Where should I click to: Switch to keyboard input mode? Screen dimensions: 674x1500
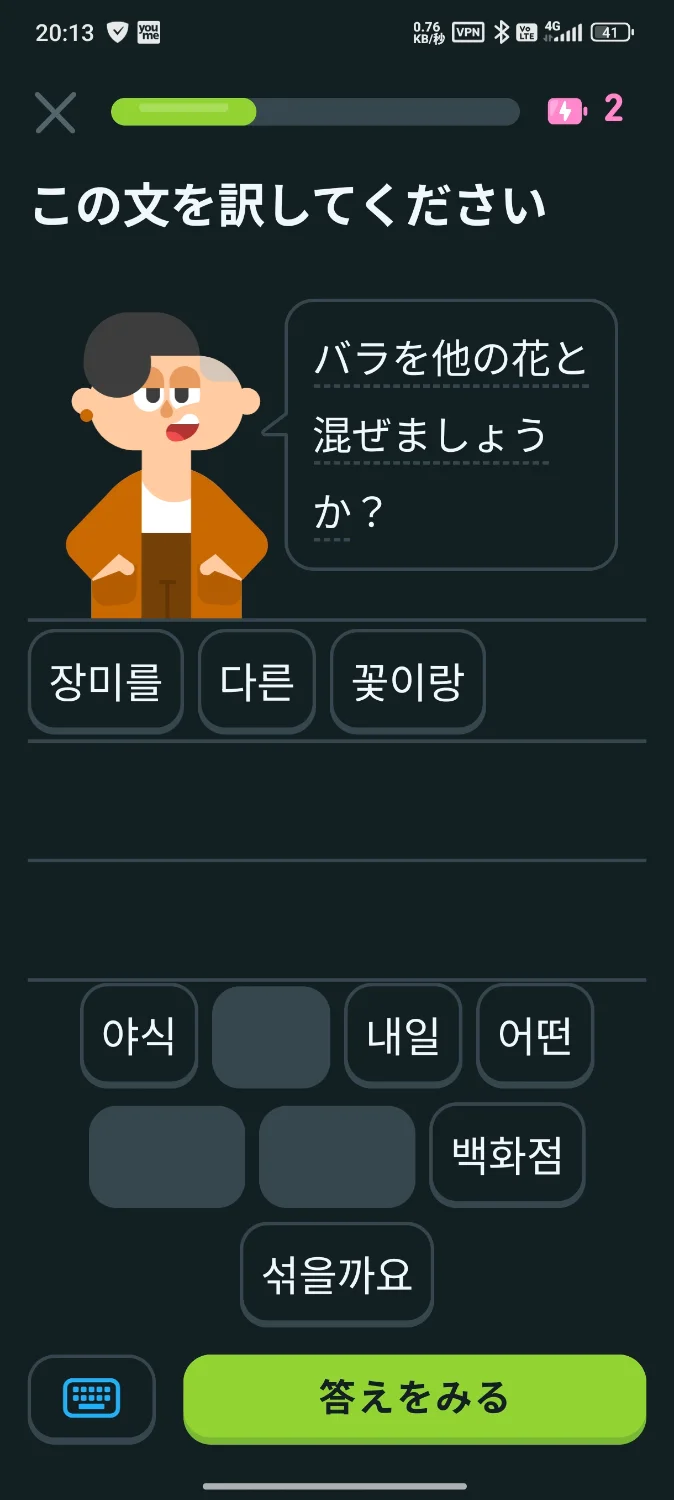point(92,1398)
